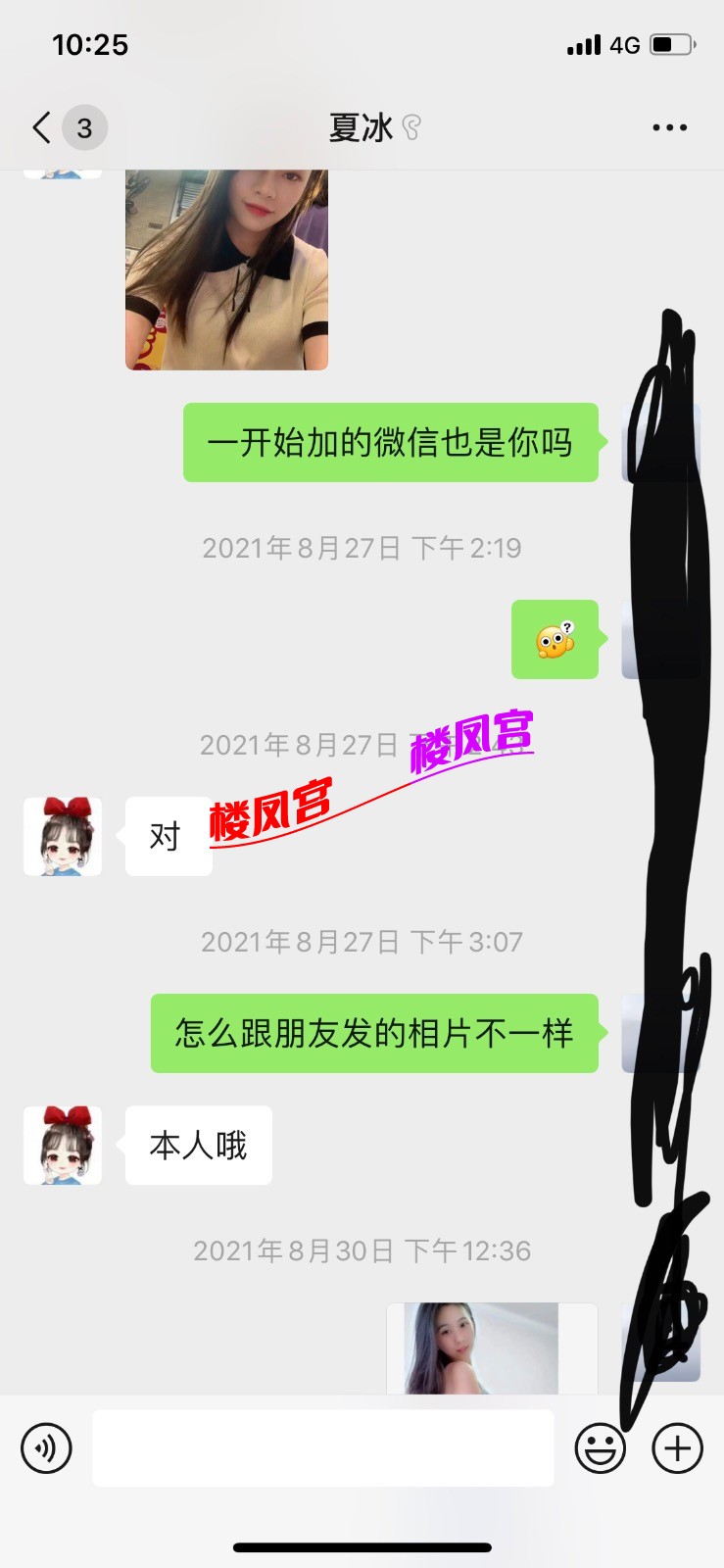Open the emoji sticker panel
The height and width of the screenshot is (1568, 724).
point(600,1447)
